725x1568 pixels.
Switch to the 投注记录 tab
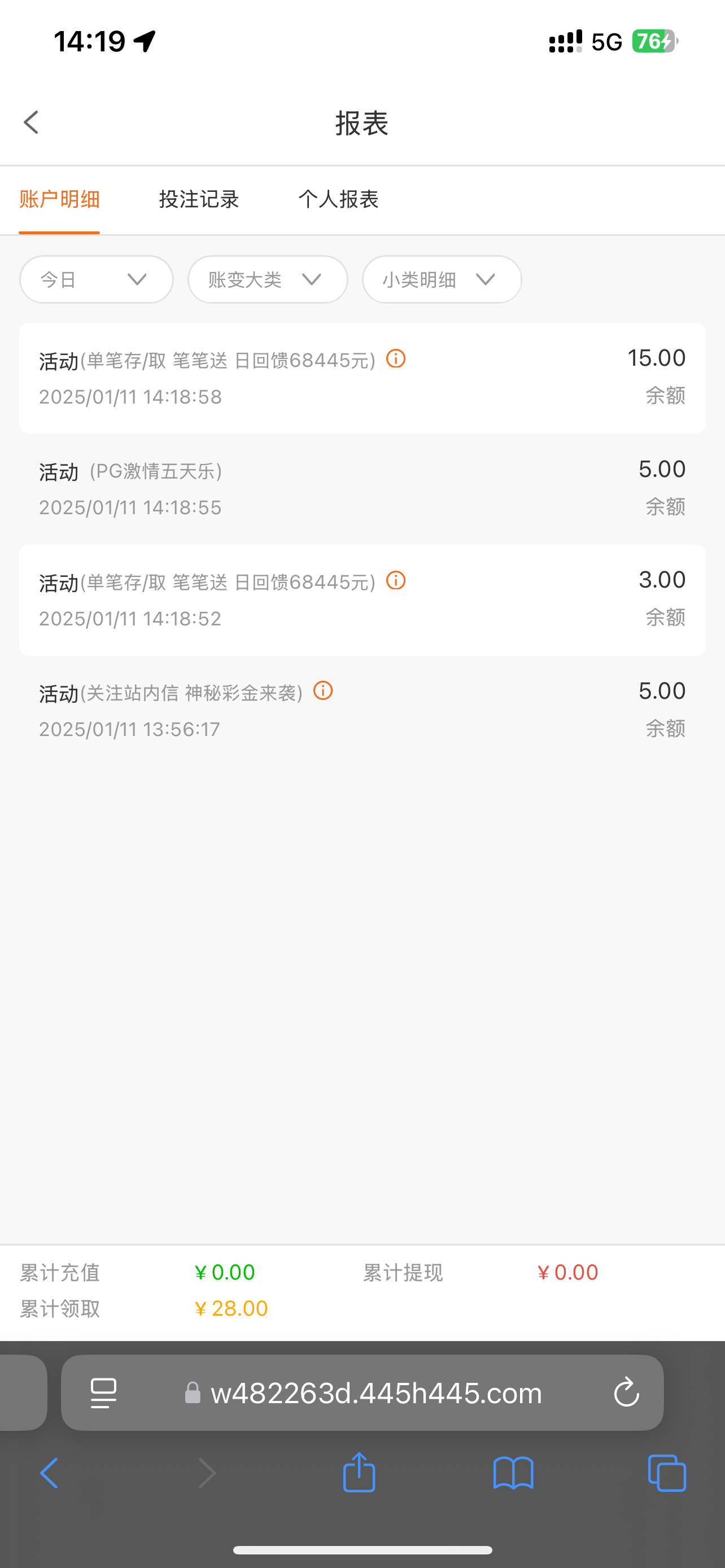tap(199, 199)
